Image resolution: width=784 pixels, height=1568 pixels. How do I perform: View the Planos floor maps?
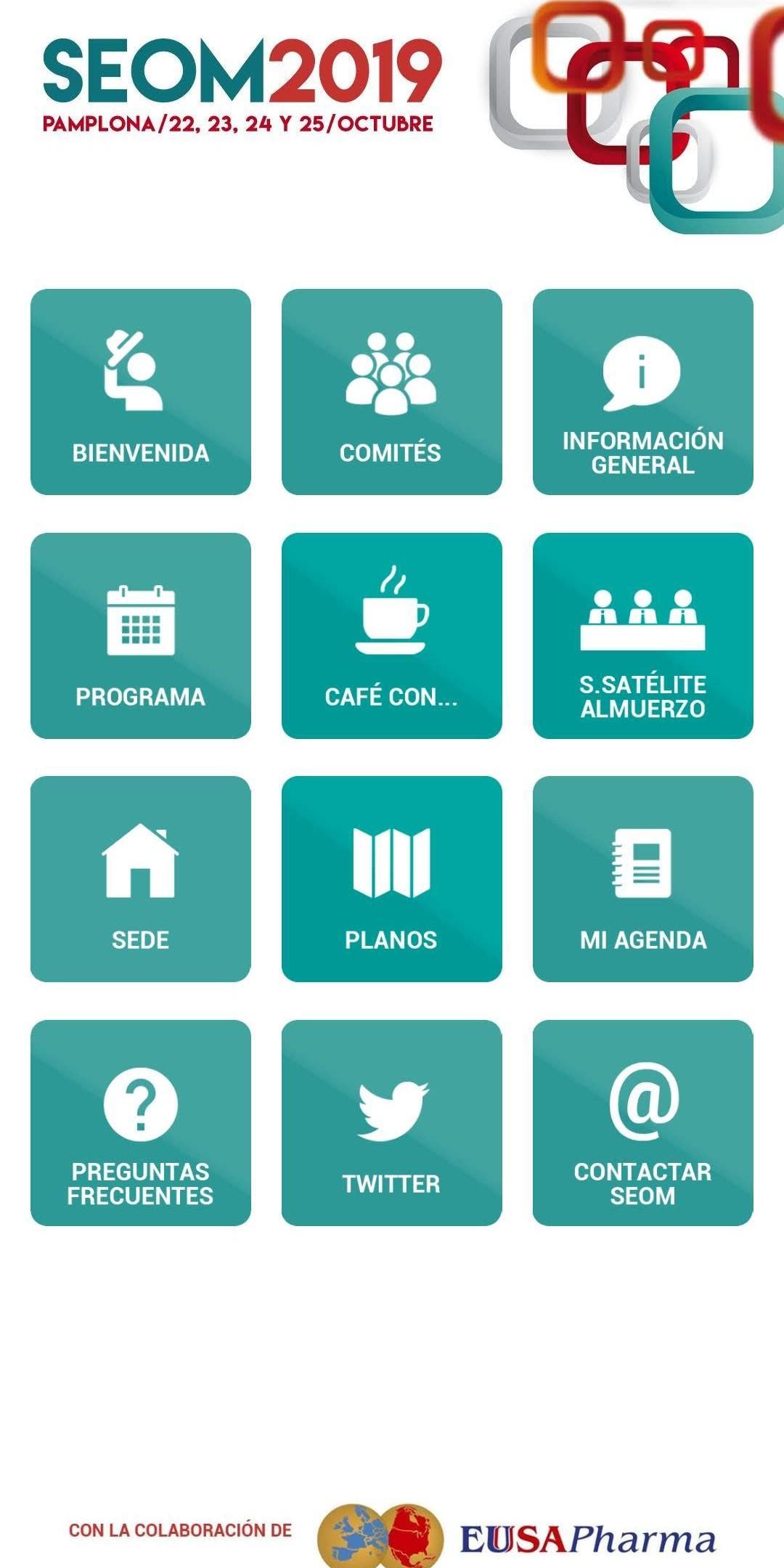[391, 879]
